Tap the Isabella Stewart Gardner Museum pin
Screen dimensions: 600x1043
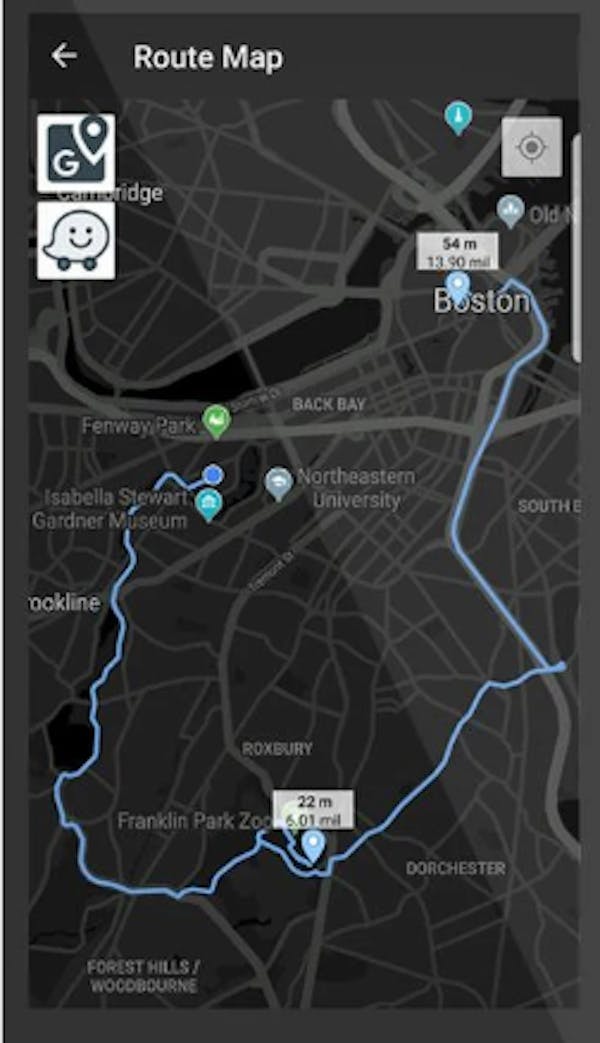pos(209,506)
